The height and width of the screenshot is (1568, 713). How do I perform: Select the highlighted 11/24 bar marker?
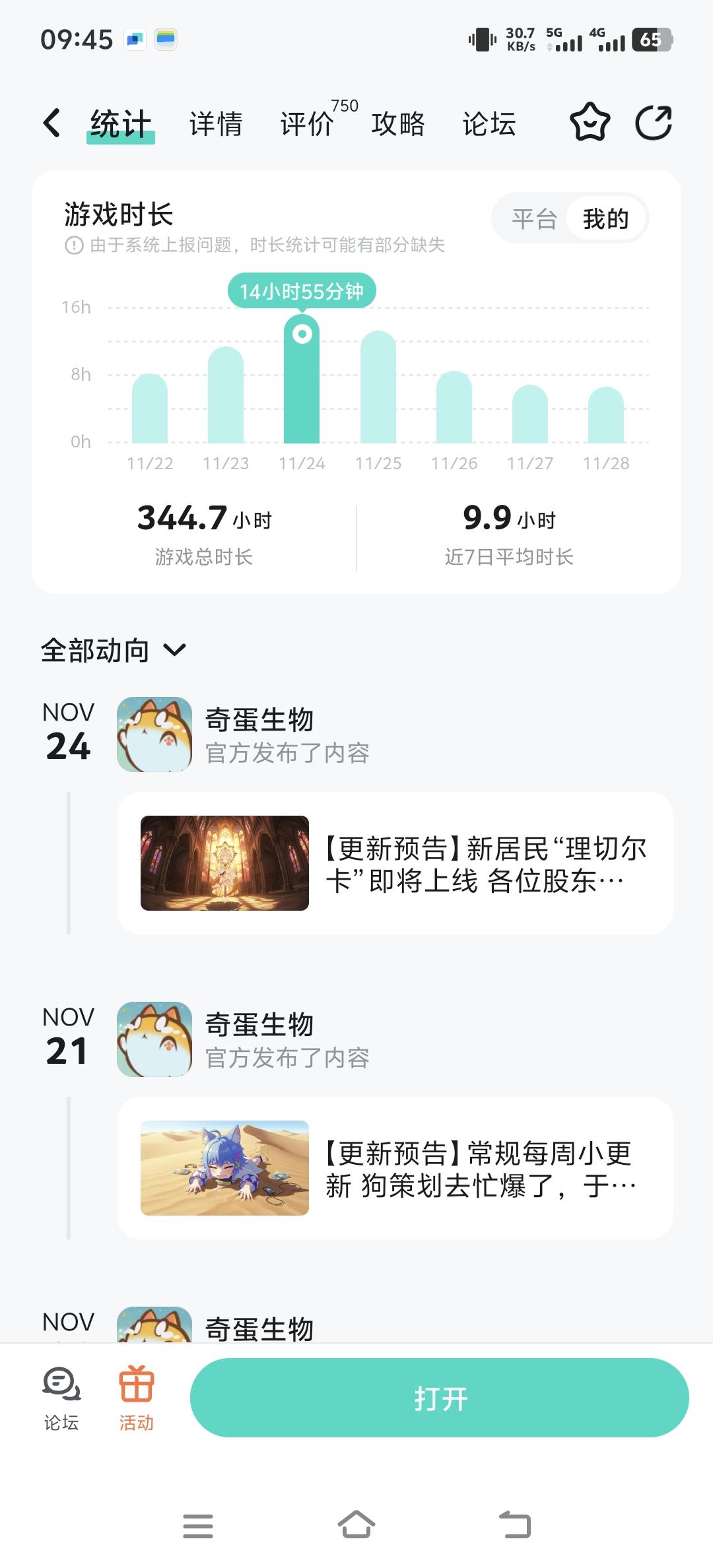pos(304,333)
